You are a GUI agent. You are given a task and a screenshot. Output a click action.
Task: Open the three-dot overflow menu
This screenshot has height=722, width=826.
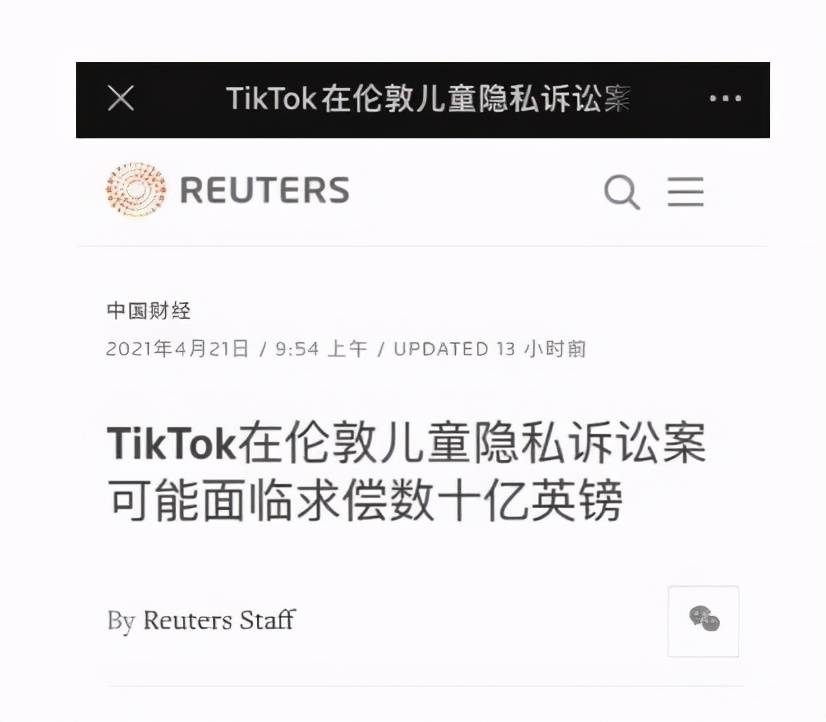click(x=725, y=98)
